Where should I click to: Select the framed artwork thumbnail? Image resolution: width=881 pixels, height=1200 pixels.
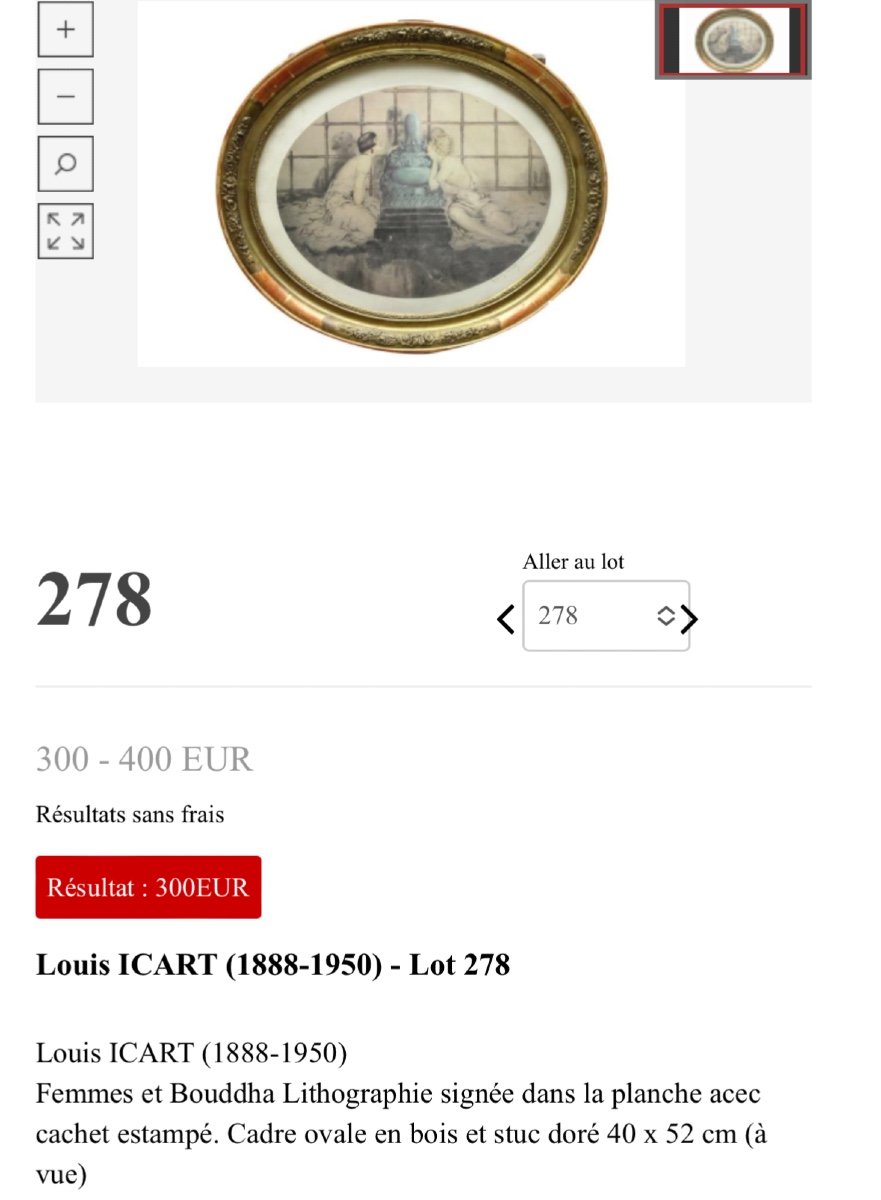coord(733,40)
